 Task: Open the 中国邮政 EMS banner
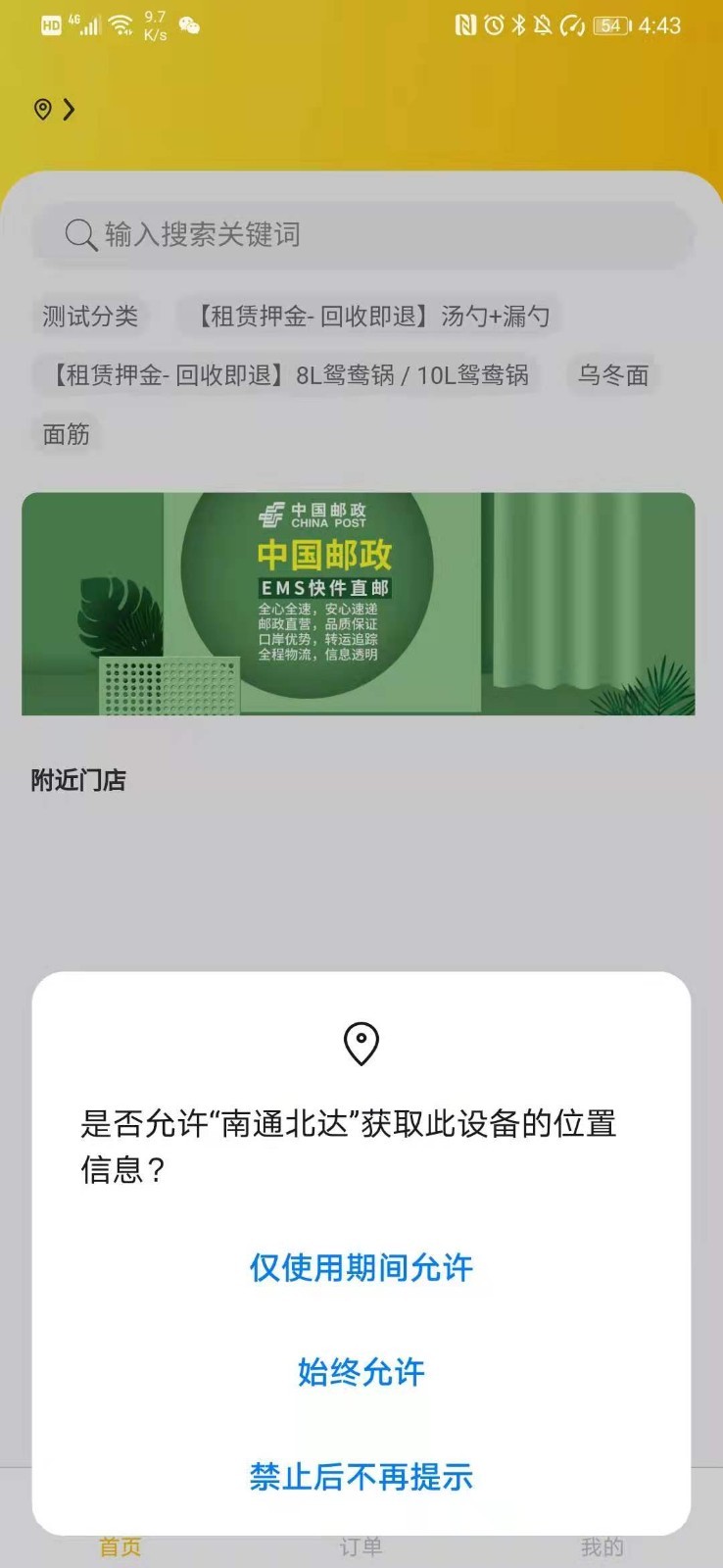(x=361, y=604)
